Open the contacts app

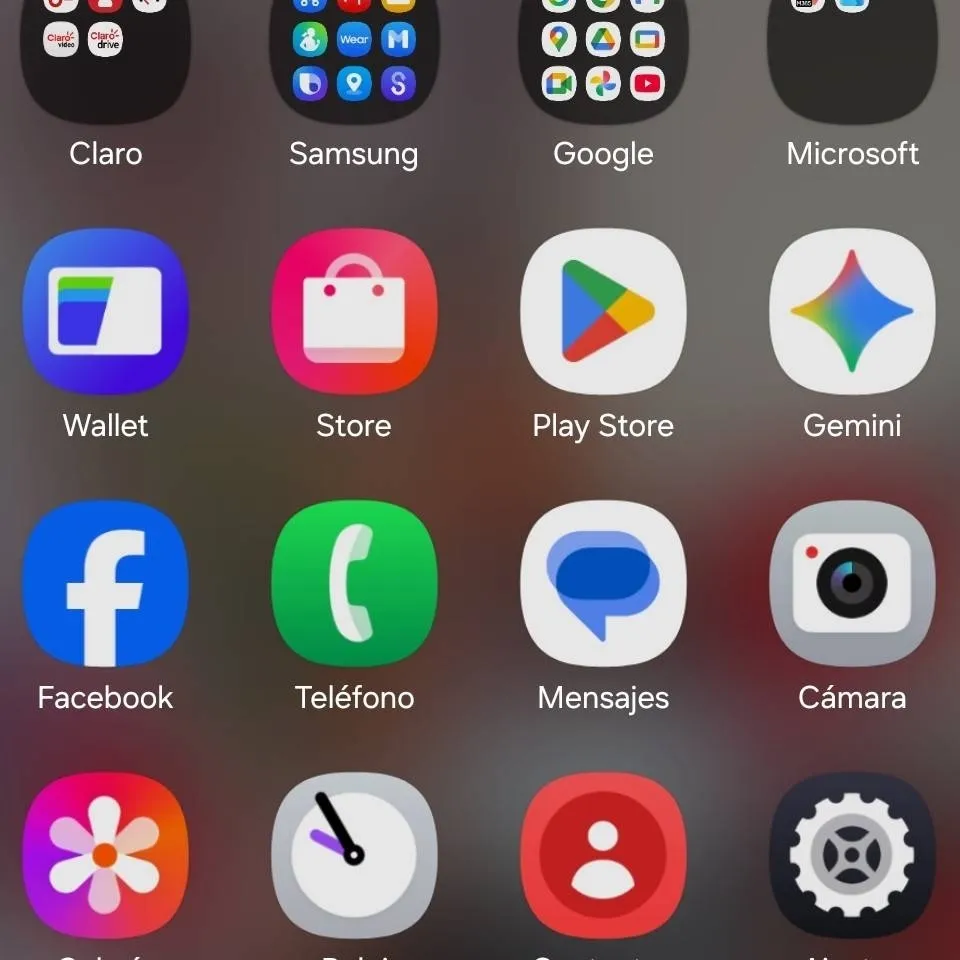tap(603, 855)
